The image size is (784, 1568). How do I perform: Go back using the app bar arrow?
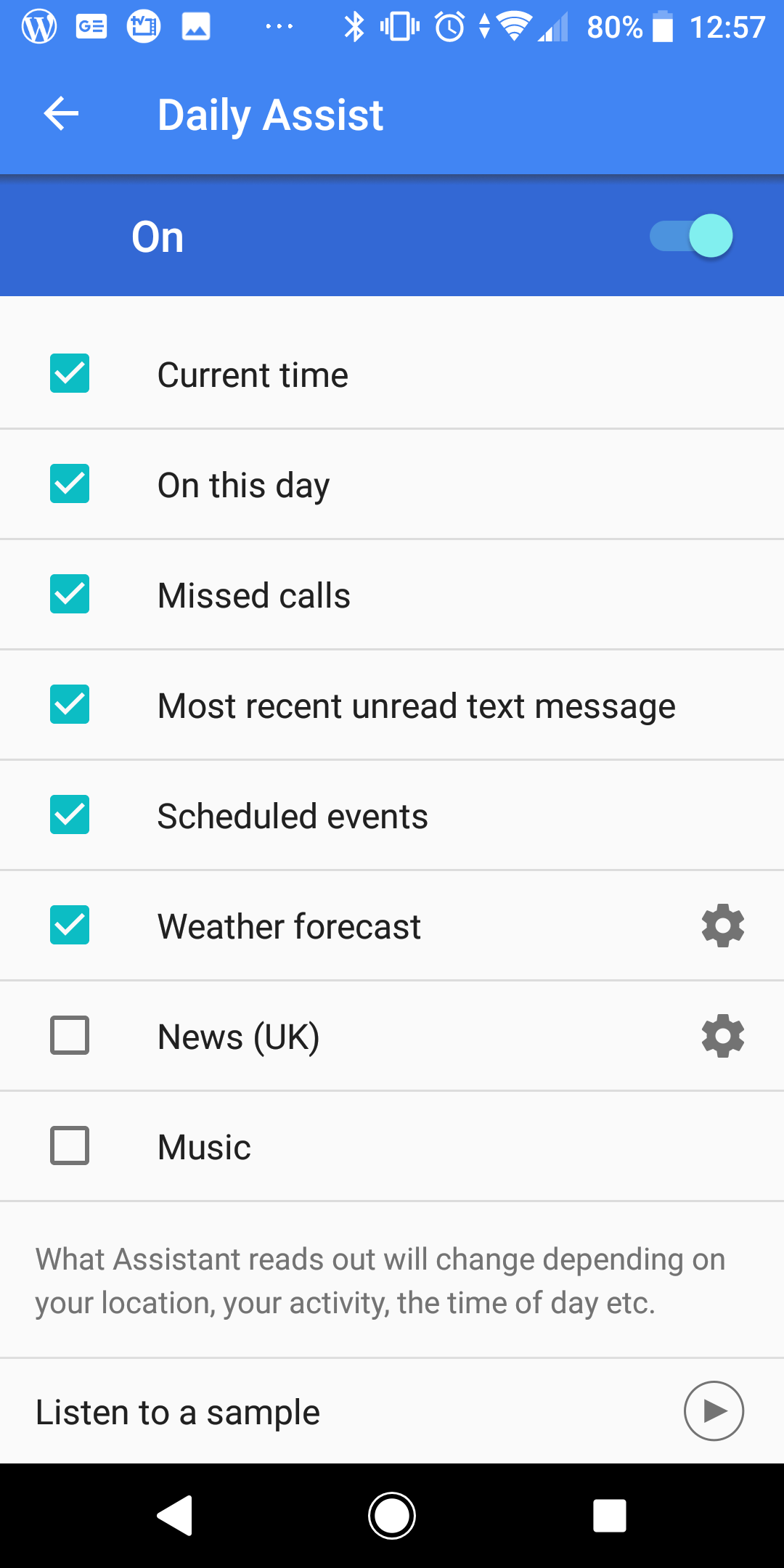tap(61, 114)
